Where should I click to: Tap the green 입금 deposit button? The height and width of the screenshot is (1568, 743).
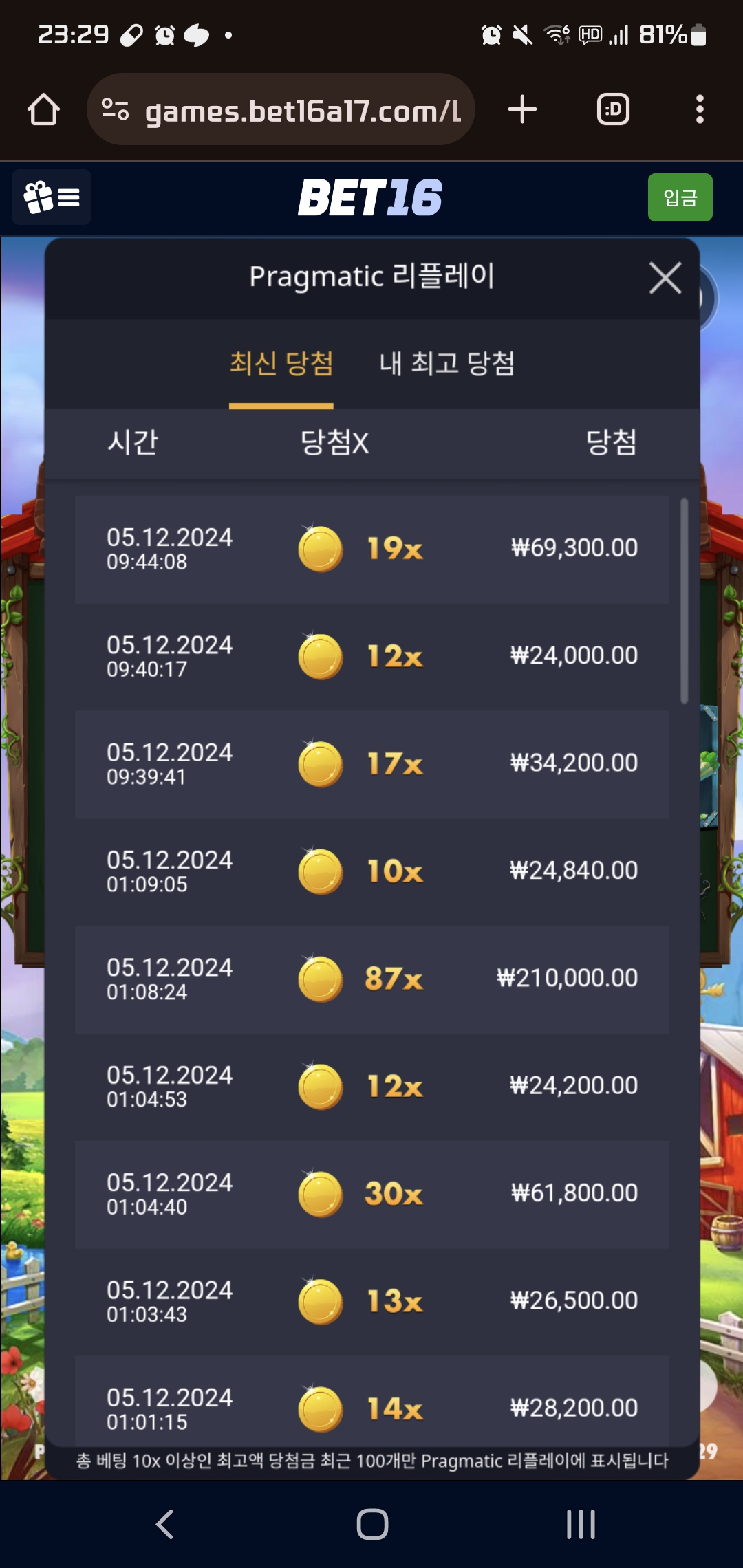pos(680,198)
